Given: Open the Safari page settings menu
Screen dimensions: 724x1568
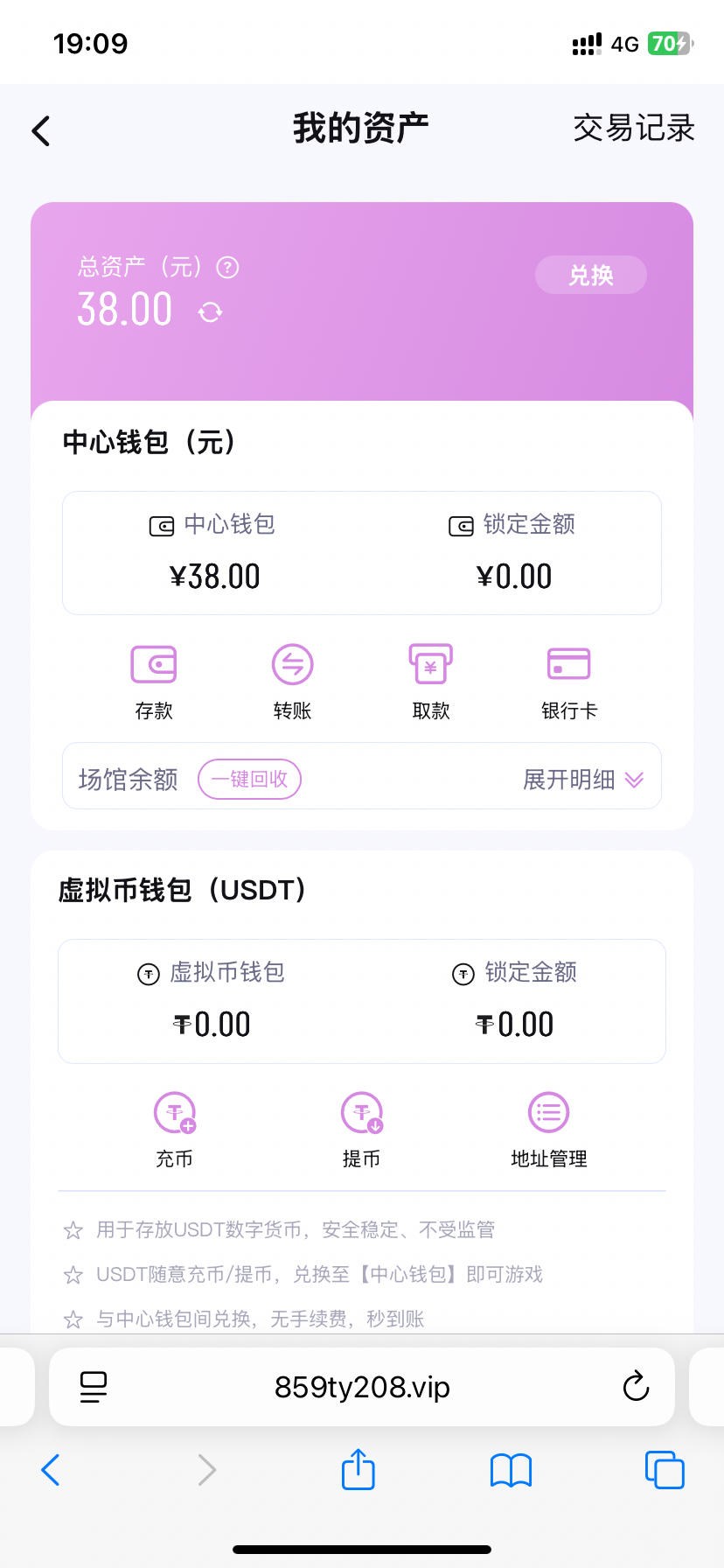Looking at the screenshot, I should coord(94,1387).
